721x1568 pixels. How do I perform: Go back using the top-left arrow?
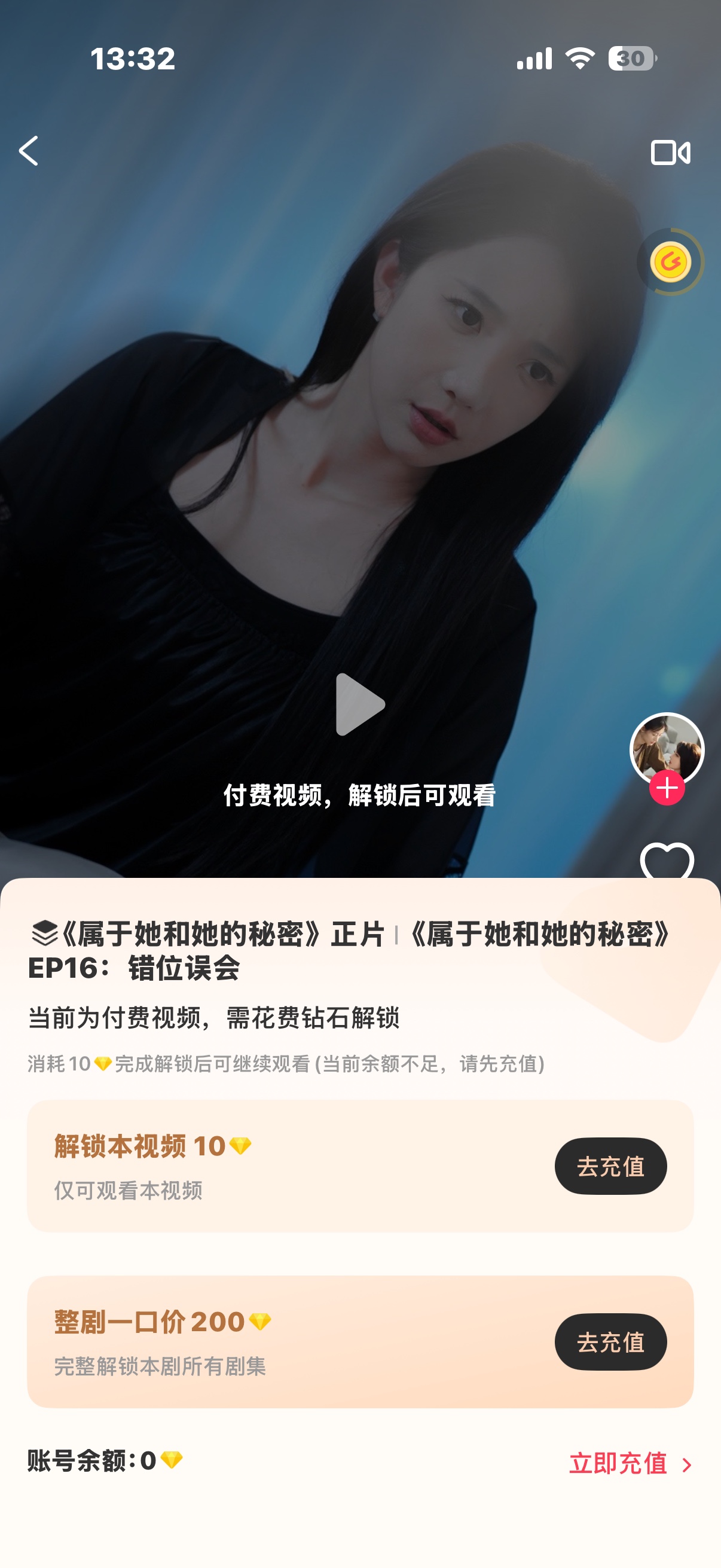click(x=29, y=151)
